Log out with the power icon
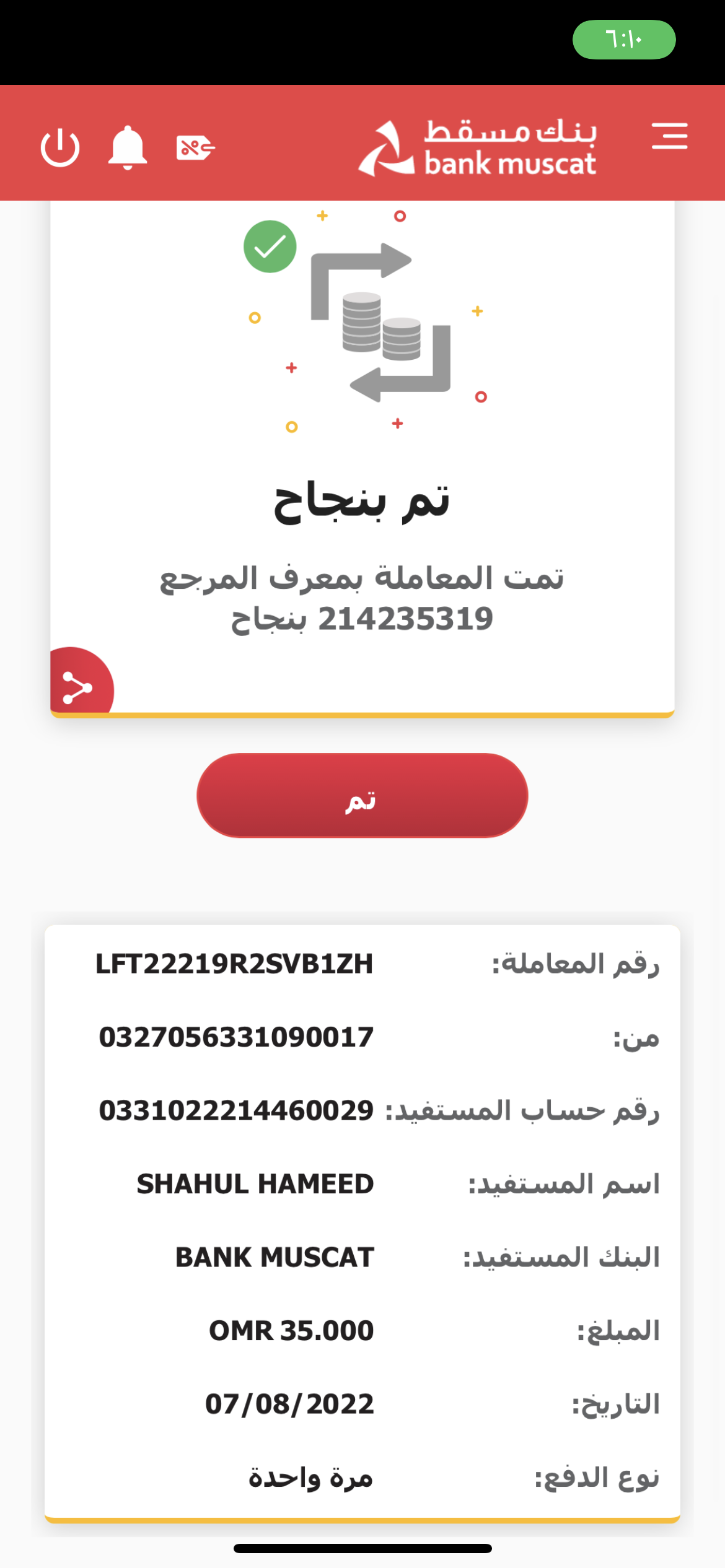The image size is (725, 1568). click(60, 148)
